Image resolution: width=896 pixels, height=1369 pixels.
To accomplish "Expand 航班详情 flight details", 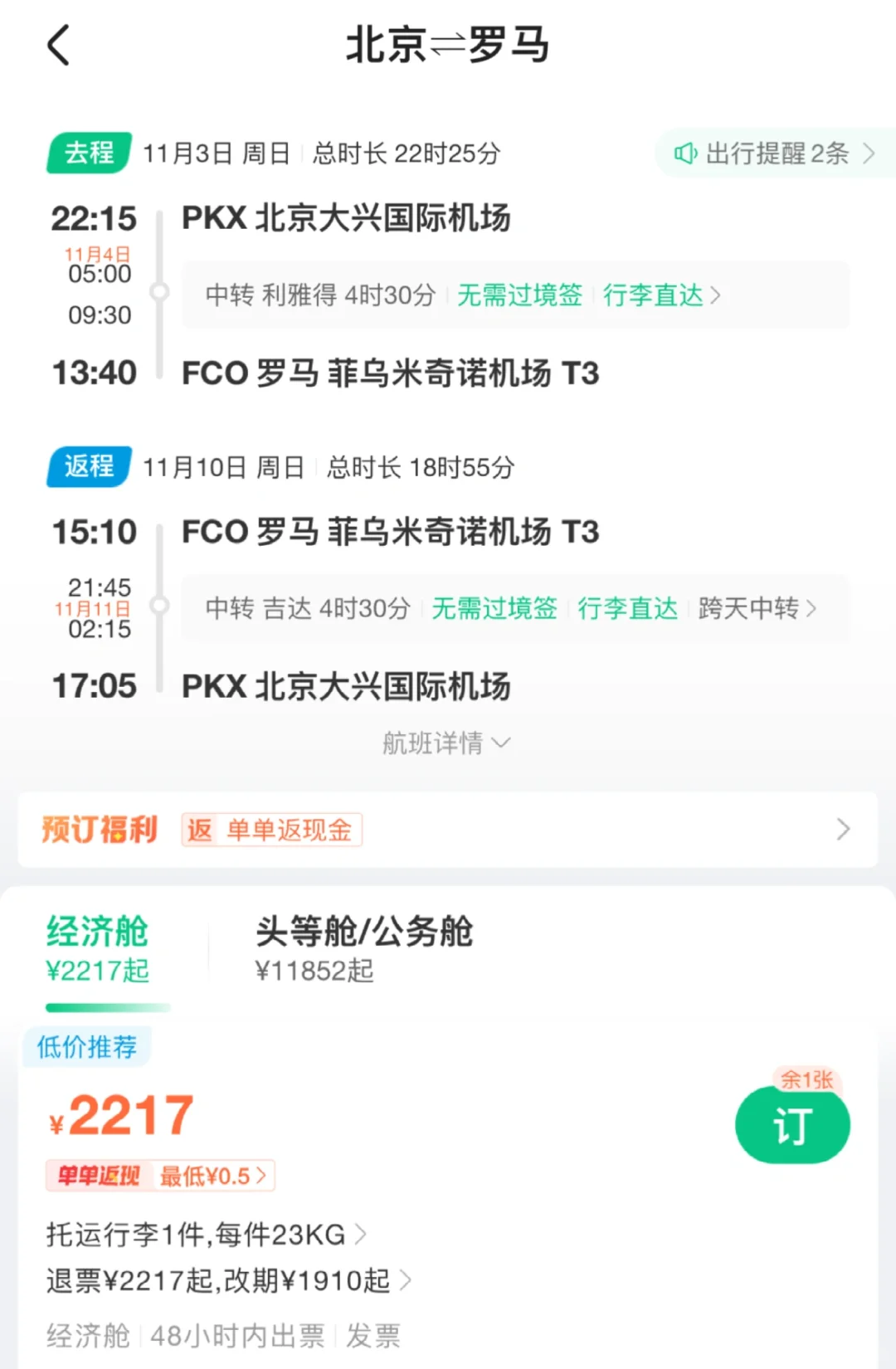I will (x=446, y=743).
